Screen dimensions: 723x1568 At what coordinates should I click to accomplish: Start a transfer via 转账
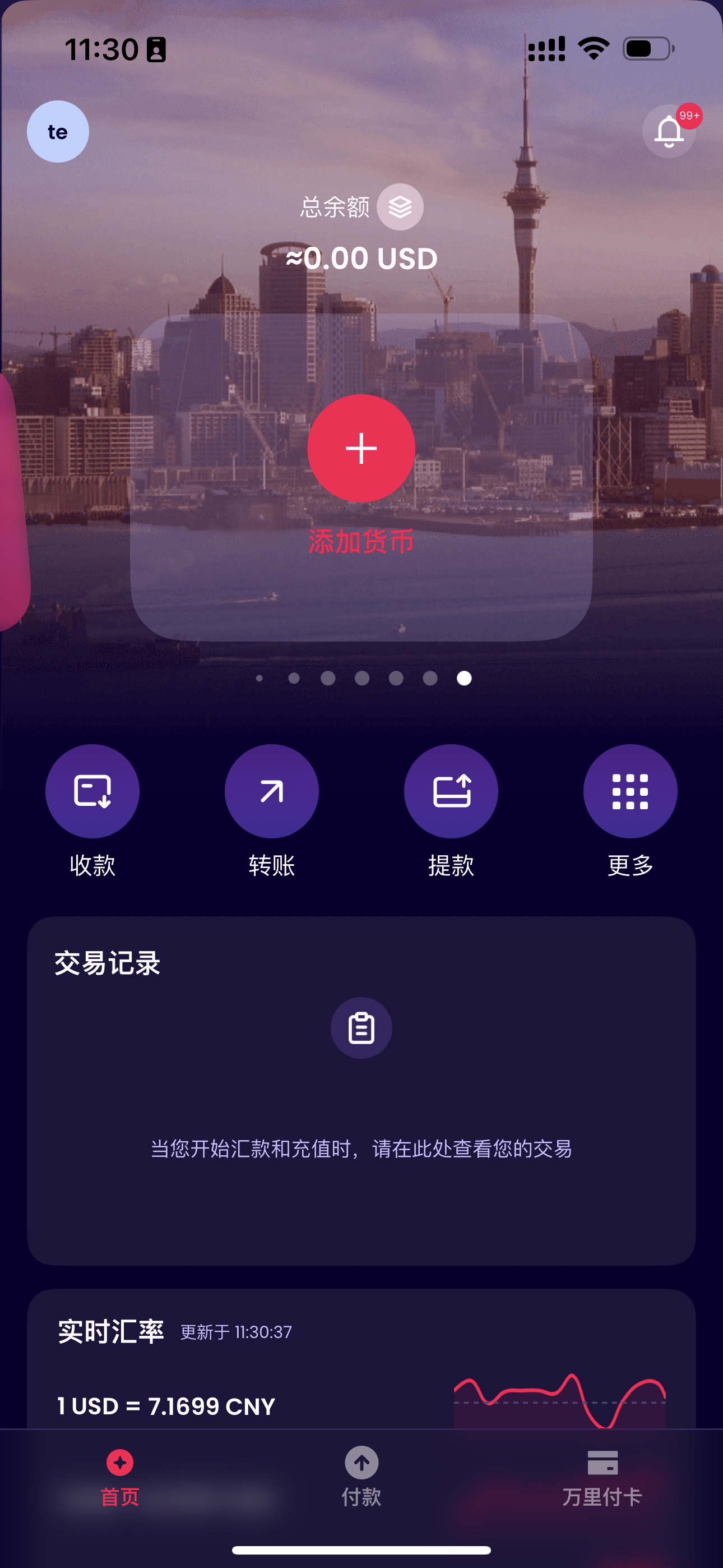[x=271, y=791]
